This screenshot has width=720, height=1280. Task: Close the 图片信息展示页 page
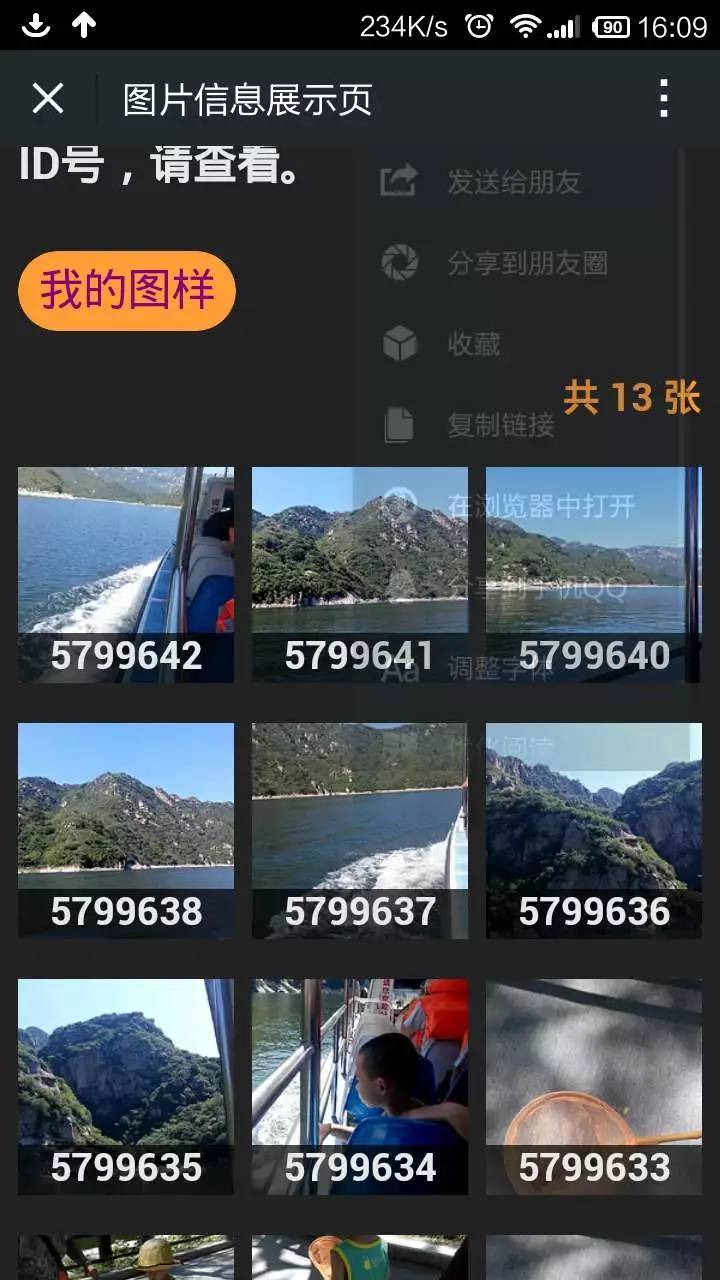click(47, 99)
